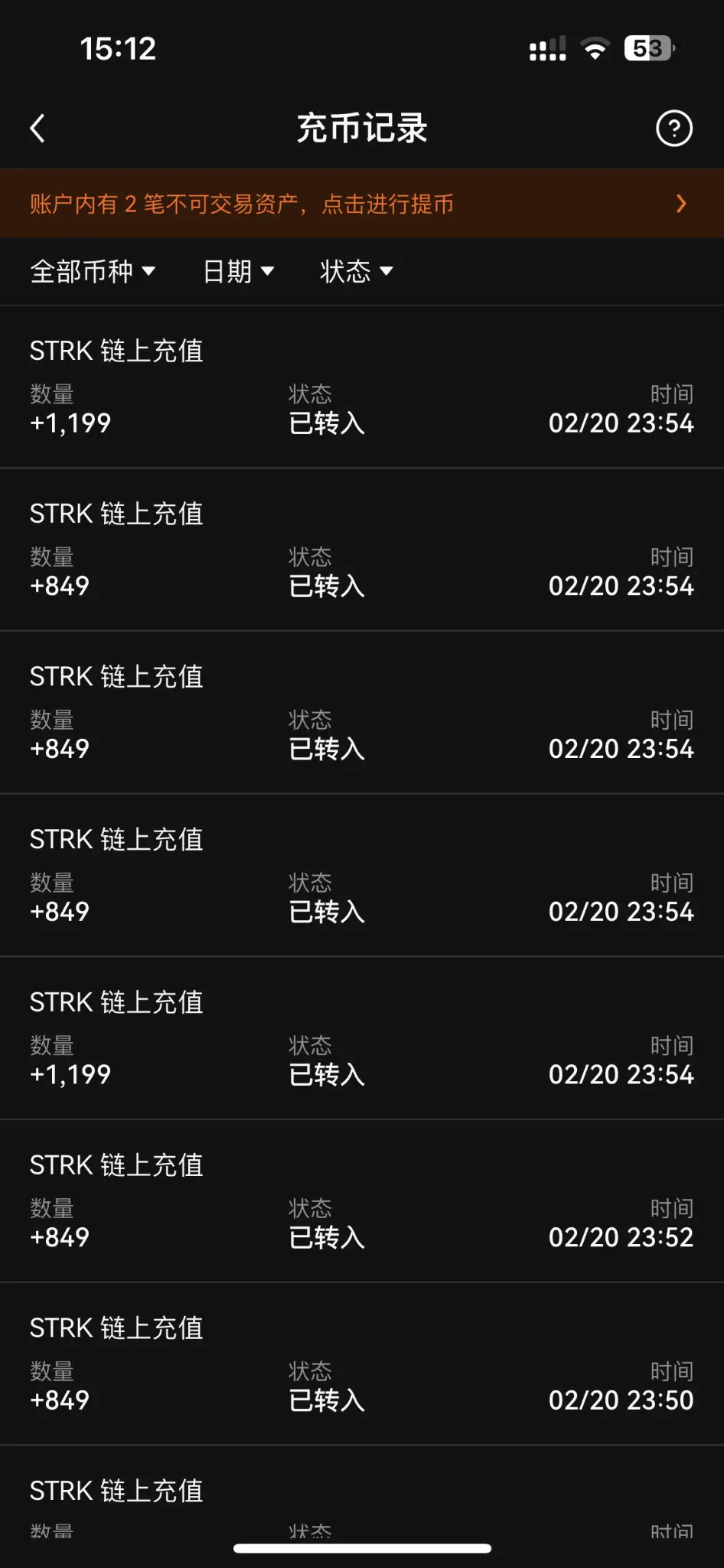
Task: Open the first STRK +1,199 deposit record
Action: point(362,387)
